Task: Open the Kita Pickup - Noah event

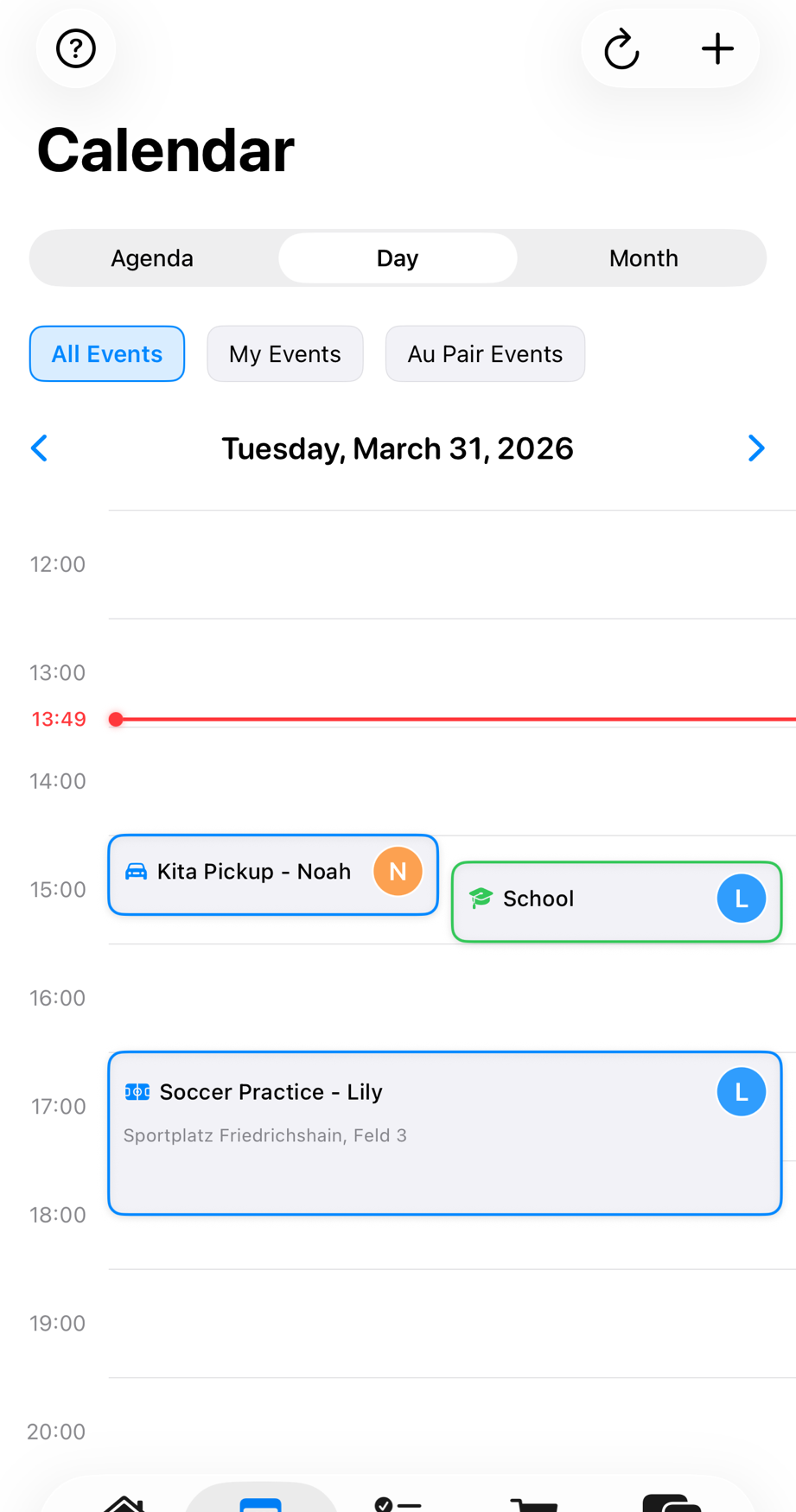Action: (x=273, y=874)
